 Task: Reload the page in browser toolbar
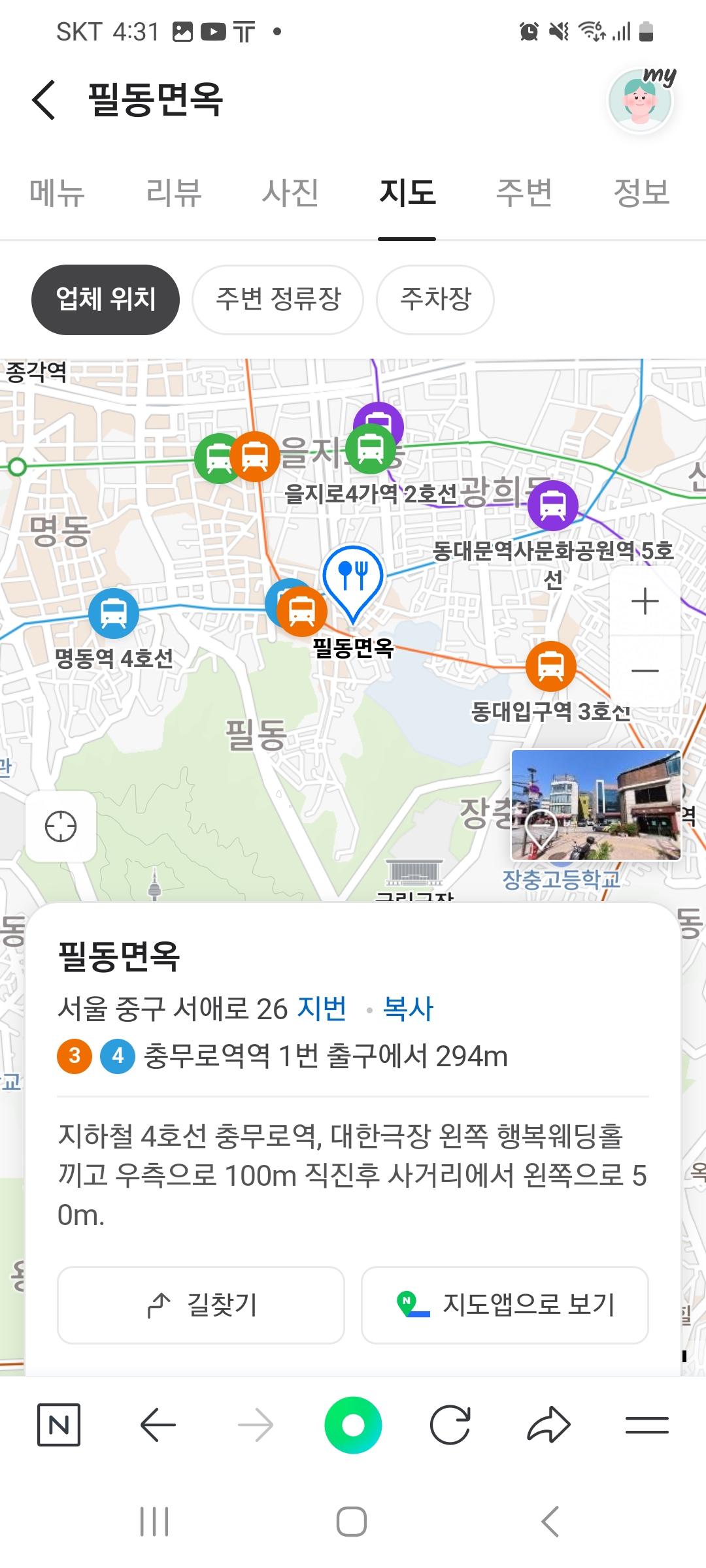[x=450, y=1425]
